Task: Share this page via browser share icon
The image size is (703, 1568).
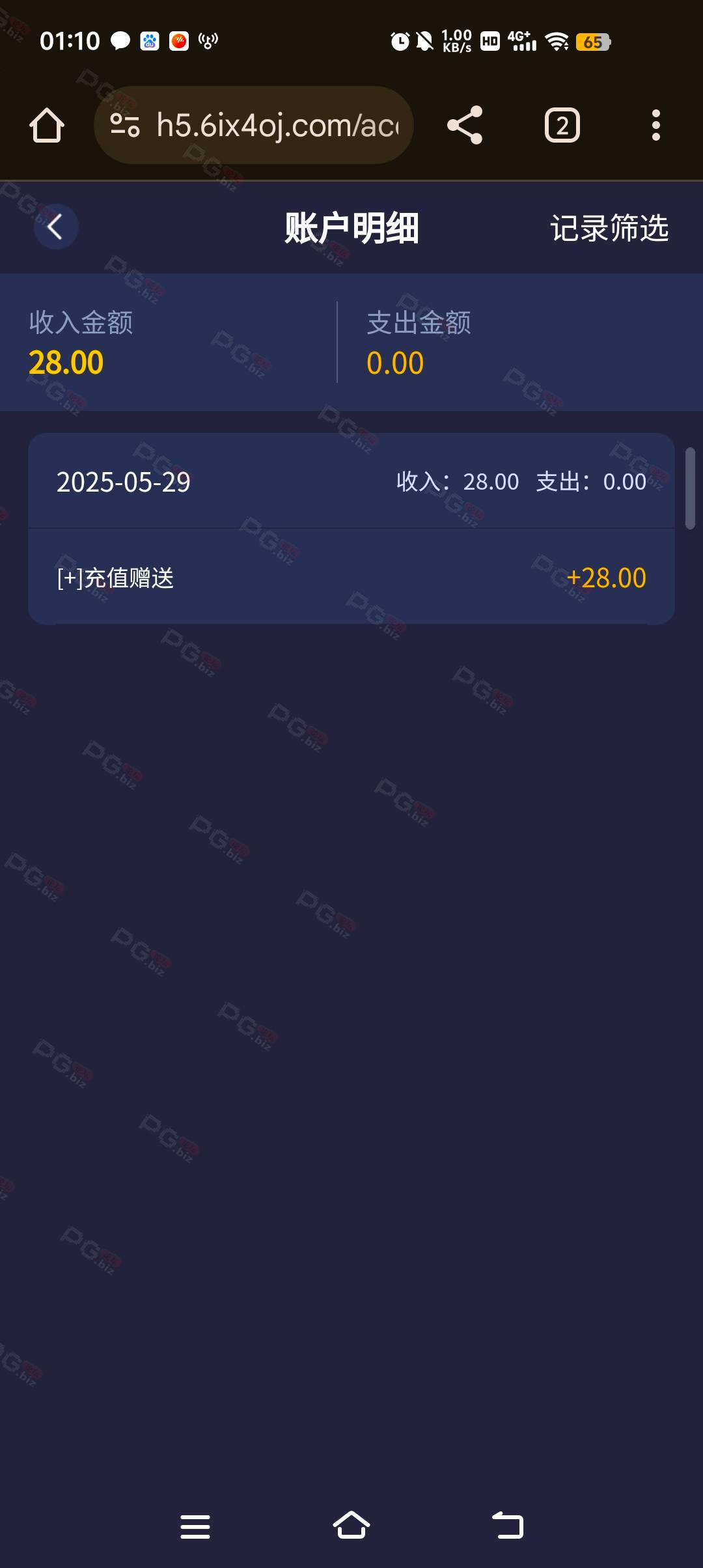Action: pyautogui.click(x=465, y=125)
